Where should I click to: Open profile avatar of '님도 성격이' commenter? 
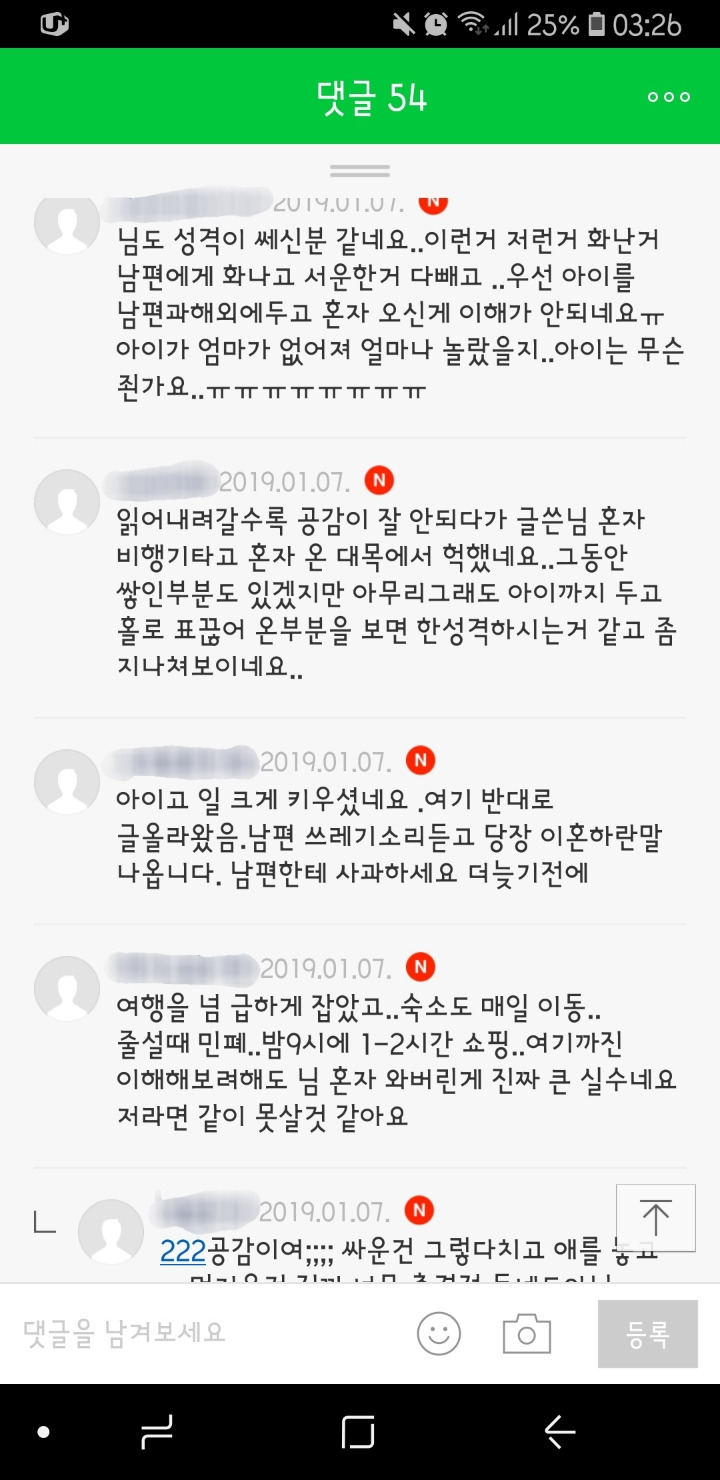[67, 222]
